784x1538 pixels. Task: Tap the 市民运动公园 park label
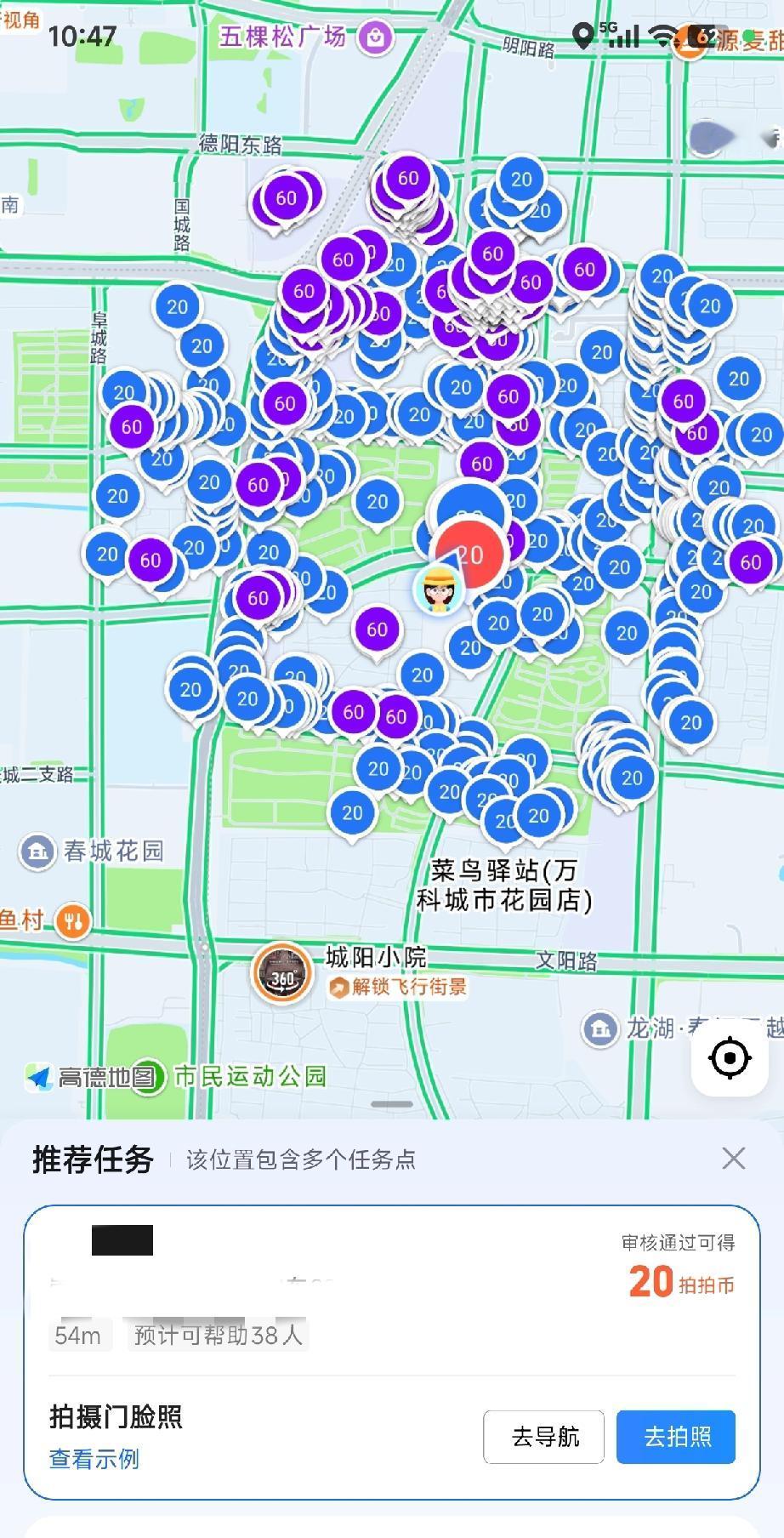coord(249,1077)
